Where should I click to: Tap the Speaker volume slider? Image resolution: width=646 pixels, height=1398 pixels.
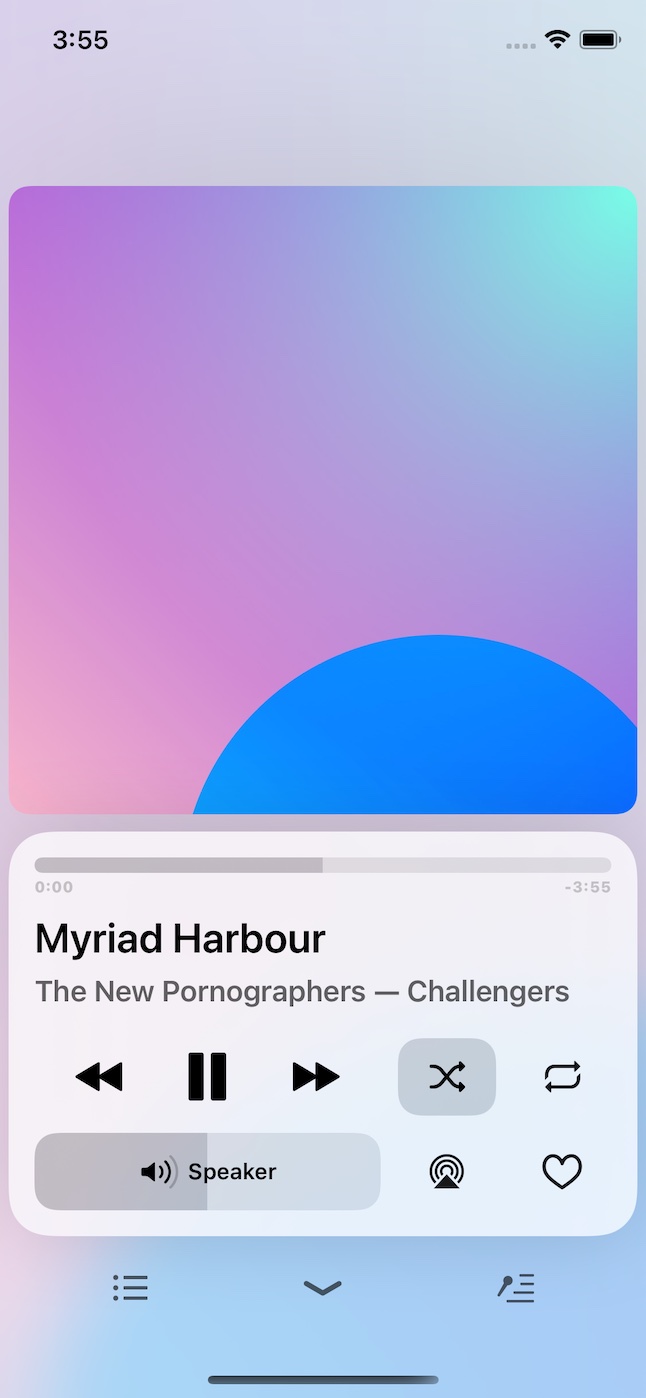(207, 1171)
